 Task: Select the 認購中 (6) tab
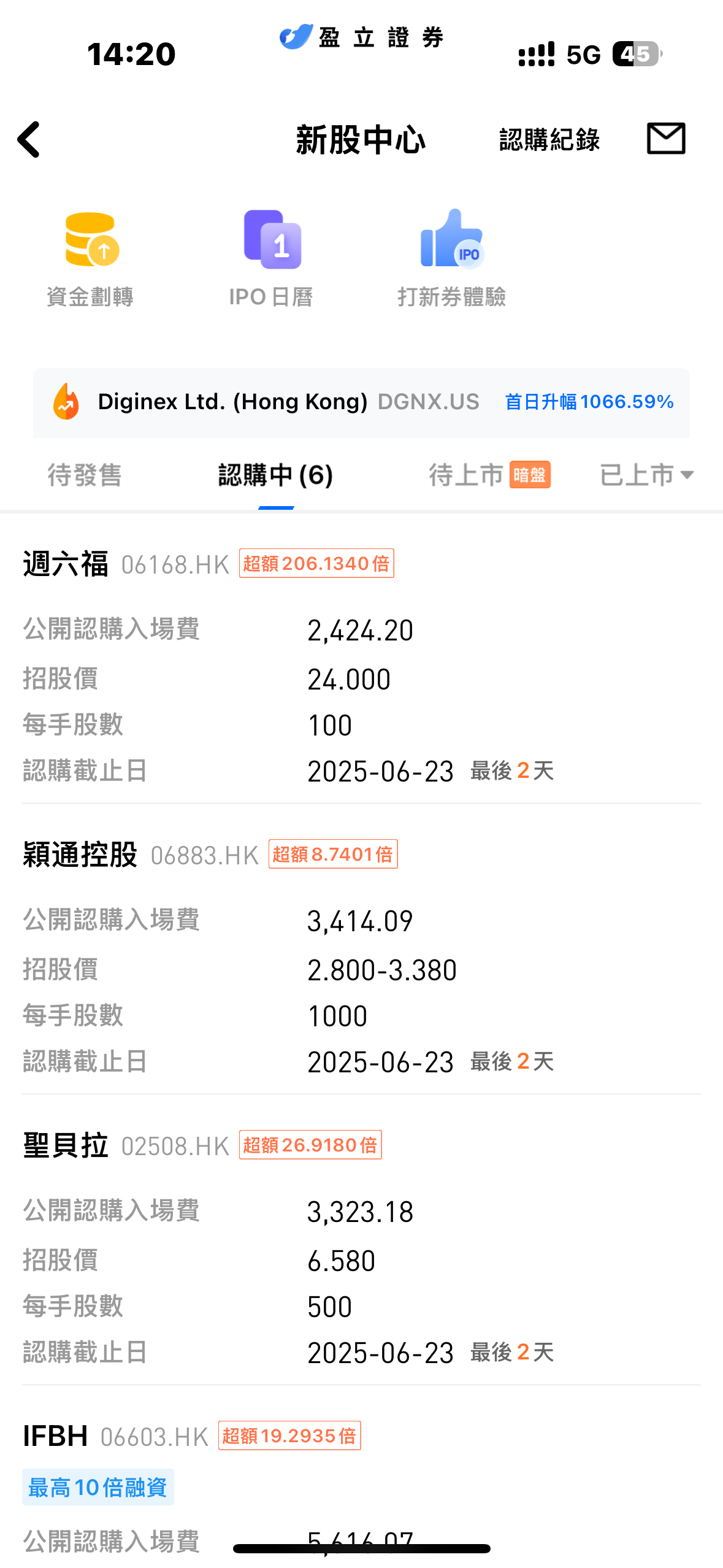[x=276, y=475]
